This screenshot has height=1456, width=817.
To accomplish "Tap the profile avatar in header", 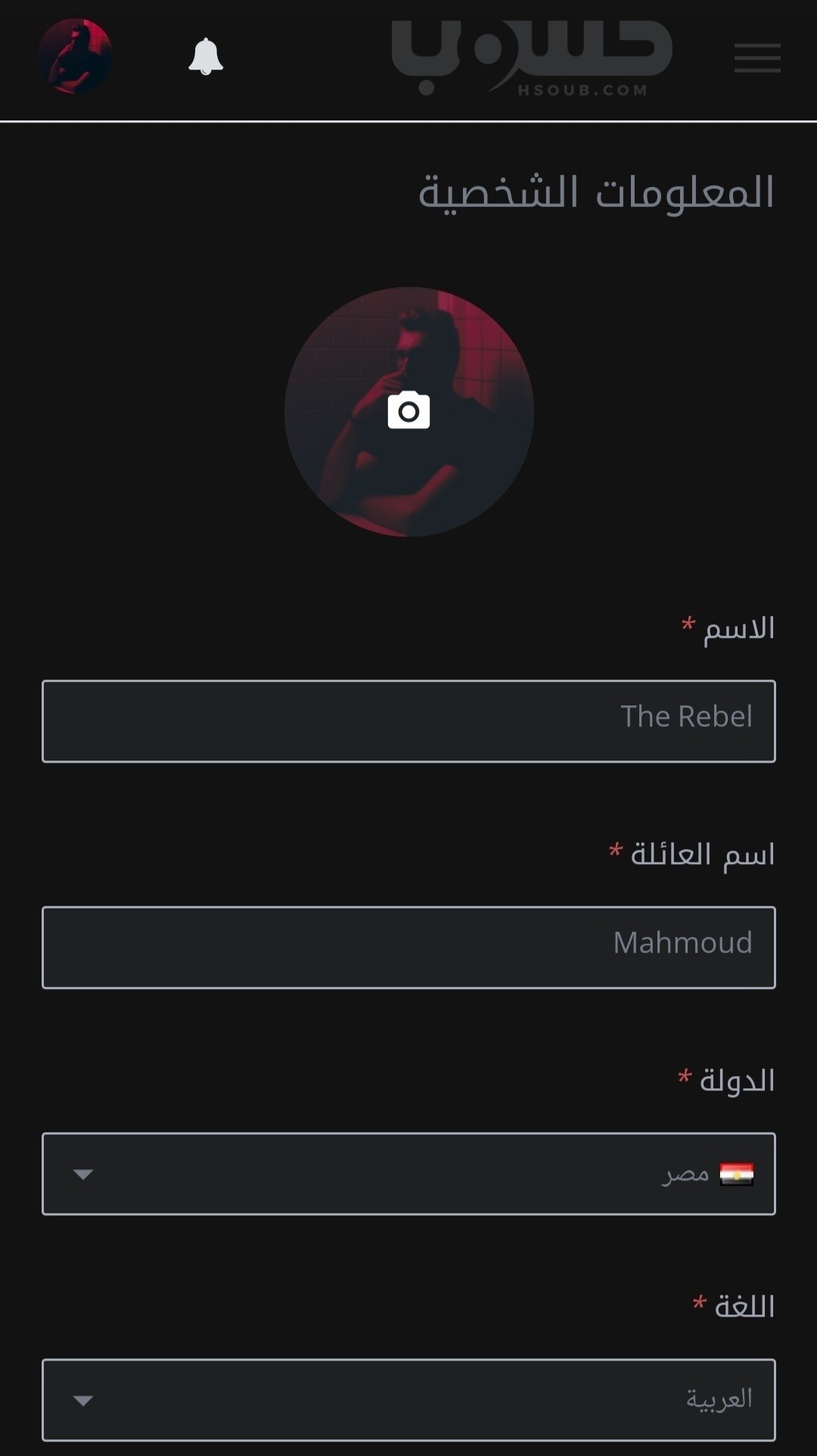I will [76, 57].
